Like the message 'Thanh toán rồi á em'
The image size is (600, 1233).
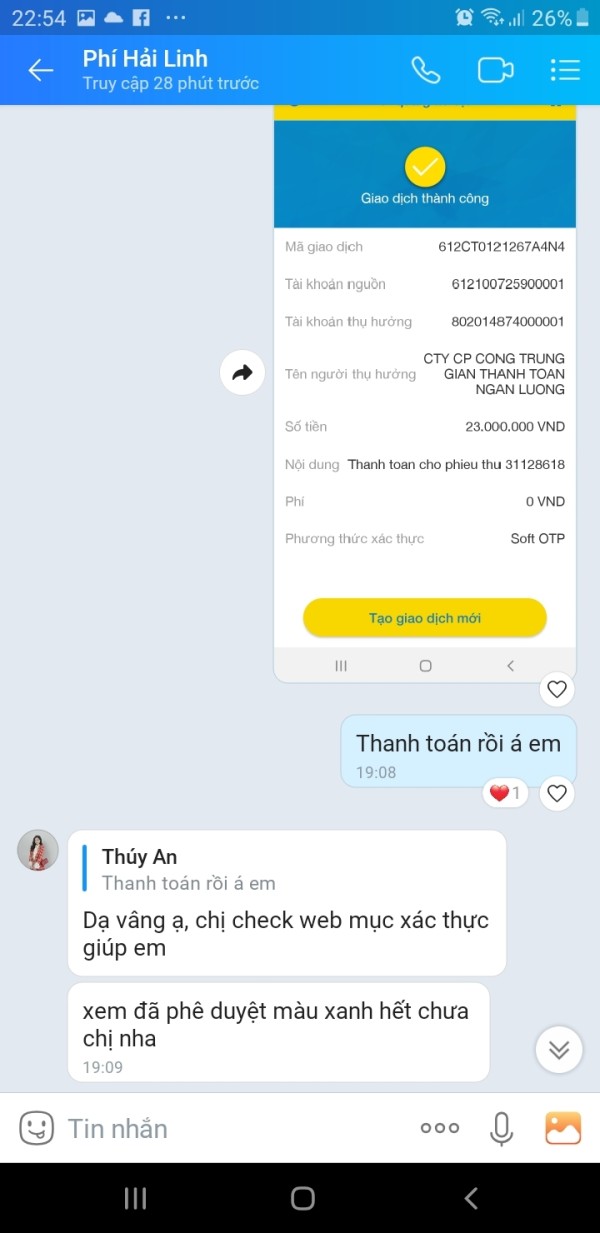[557, 793]
